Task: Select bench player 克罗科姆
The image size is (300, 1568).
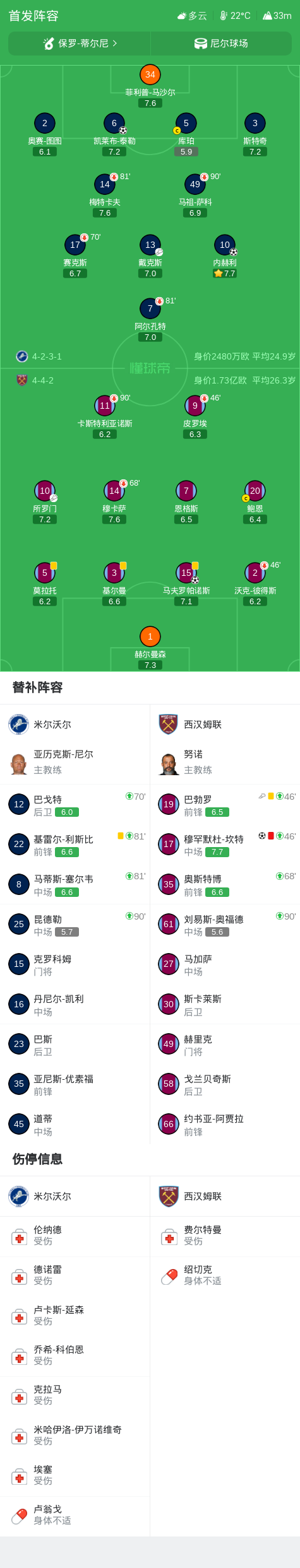Action: pyautogui.click(x=75, y=964)
